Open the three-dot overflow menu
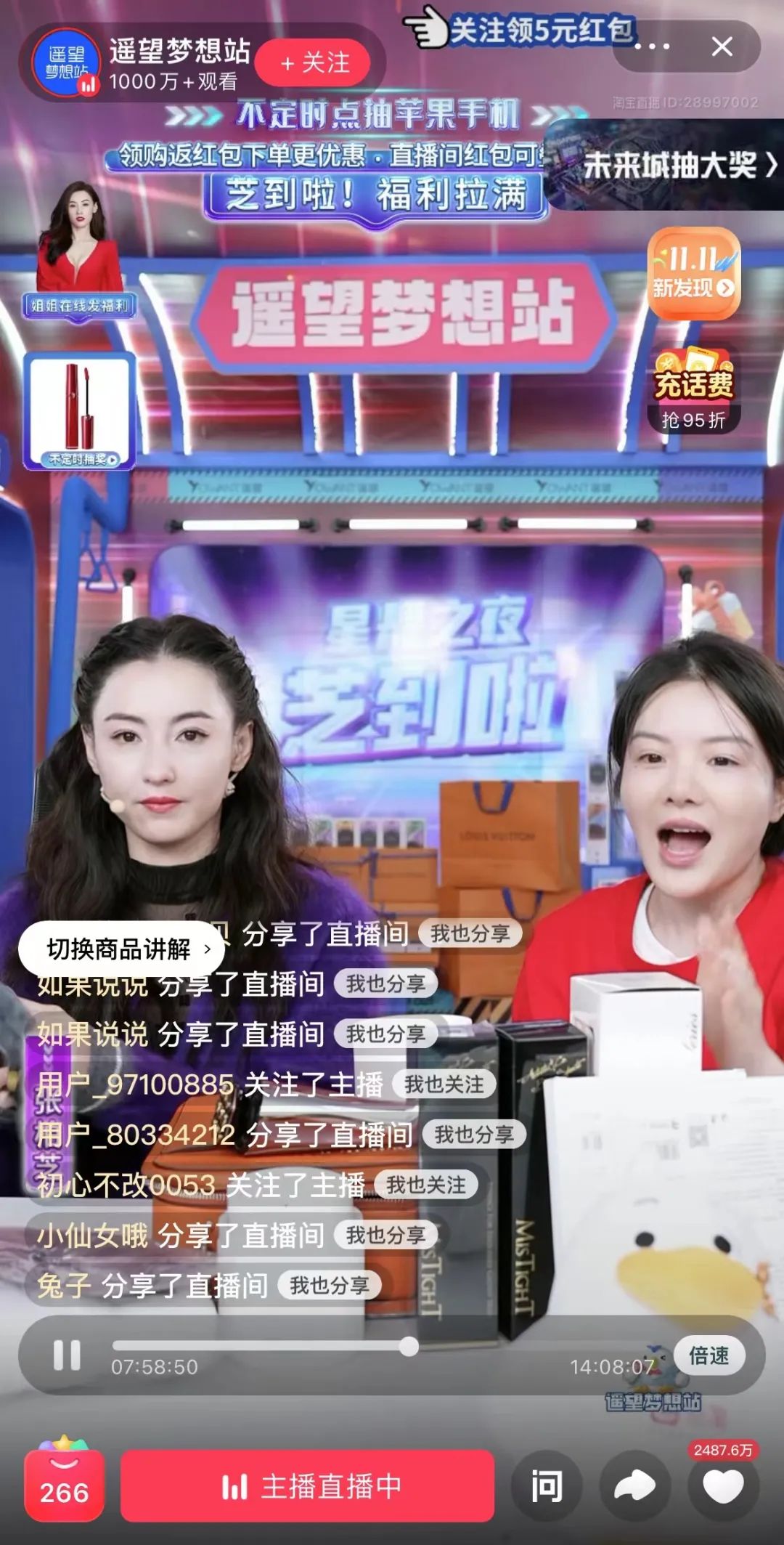The image size is (784, 1545). pyautogui.click(x=652, y=46)
